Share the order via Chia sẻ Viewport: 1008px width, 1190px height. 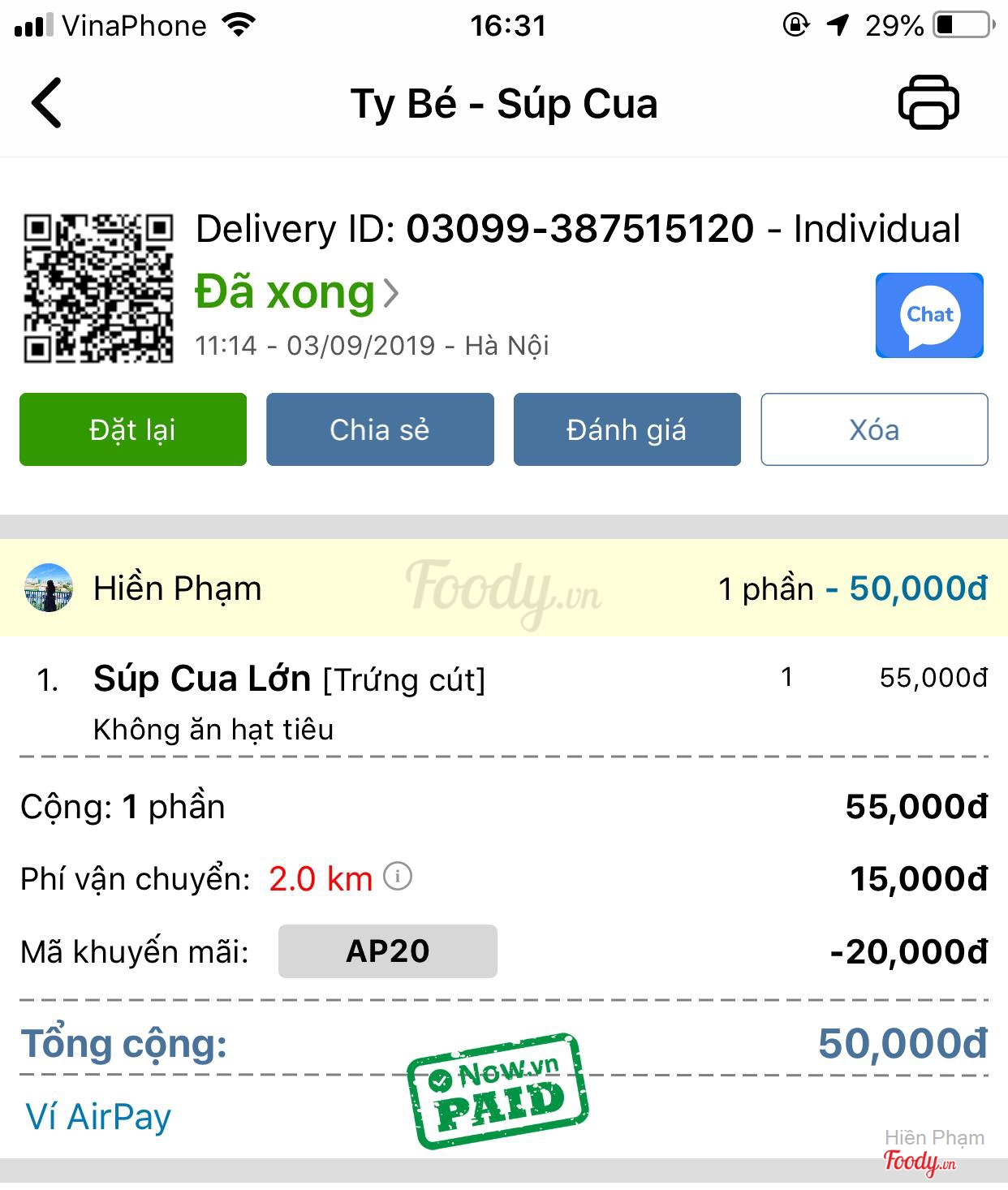[x=380, y=429]
